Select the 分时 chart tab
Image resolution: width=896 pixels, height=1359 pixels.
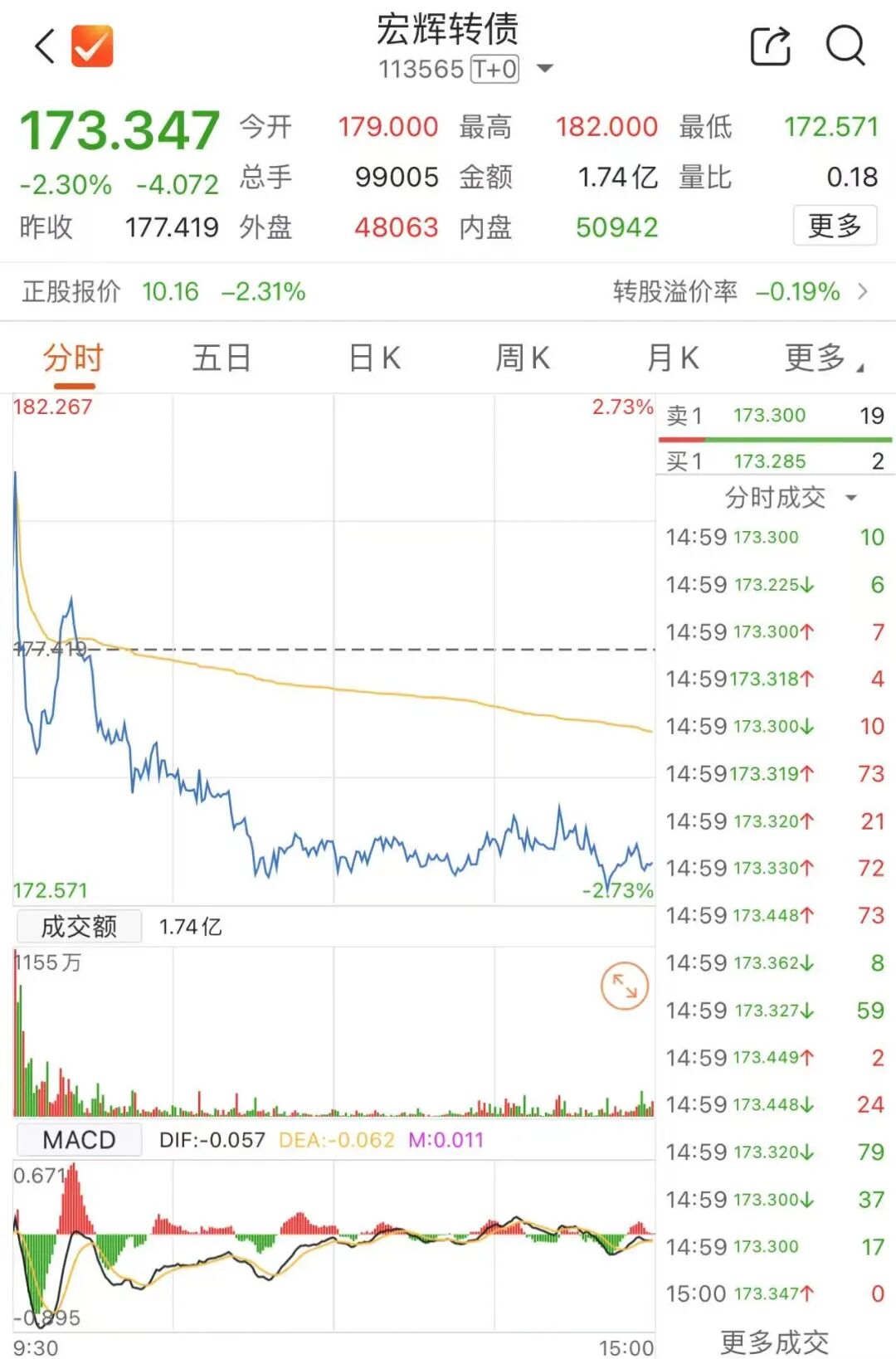click(x=74, y=358)
